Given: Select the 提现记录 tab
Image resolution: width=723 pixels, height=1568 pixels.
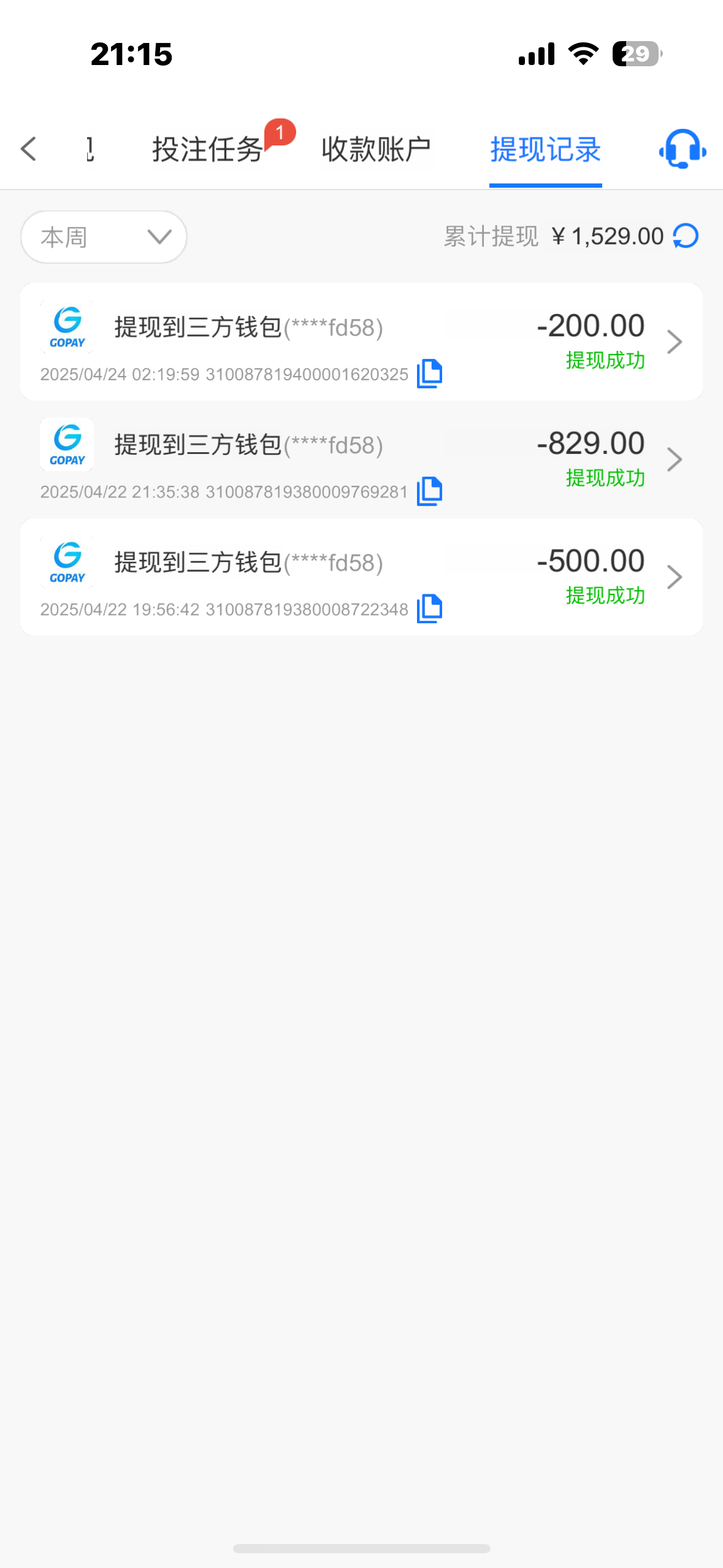Looking at the screenshot, I should pyautogui.click(x=545, y=149).
